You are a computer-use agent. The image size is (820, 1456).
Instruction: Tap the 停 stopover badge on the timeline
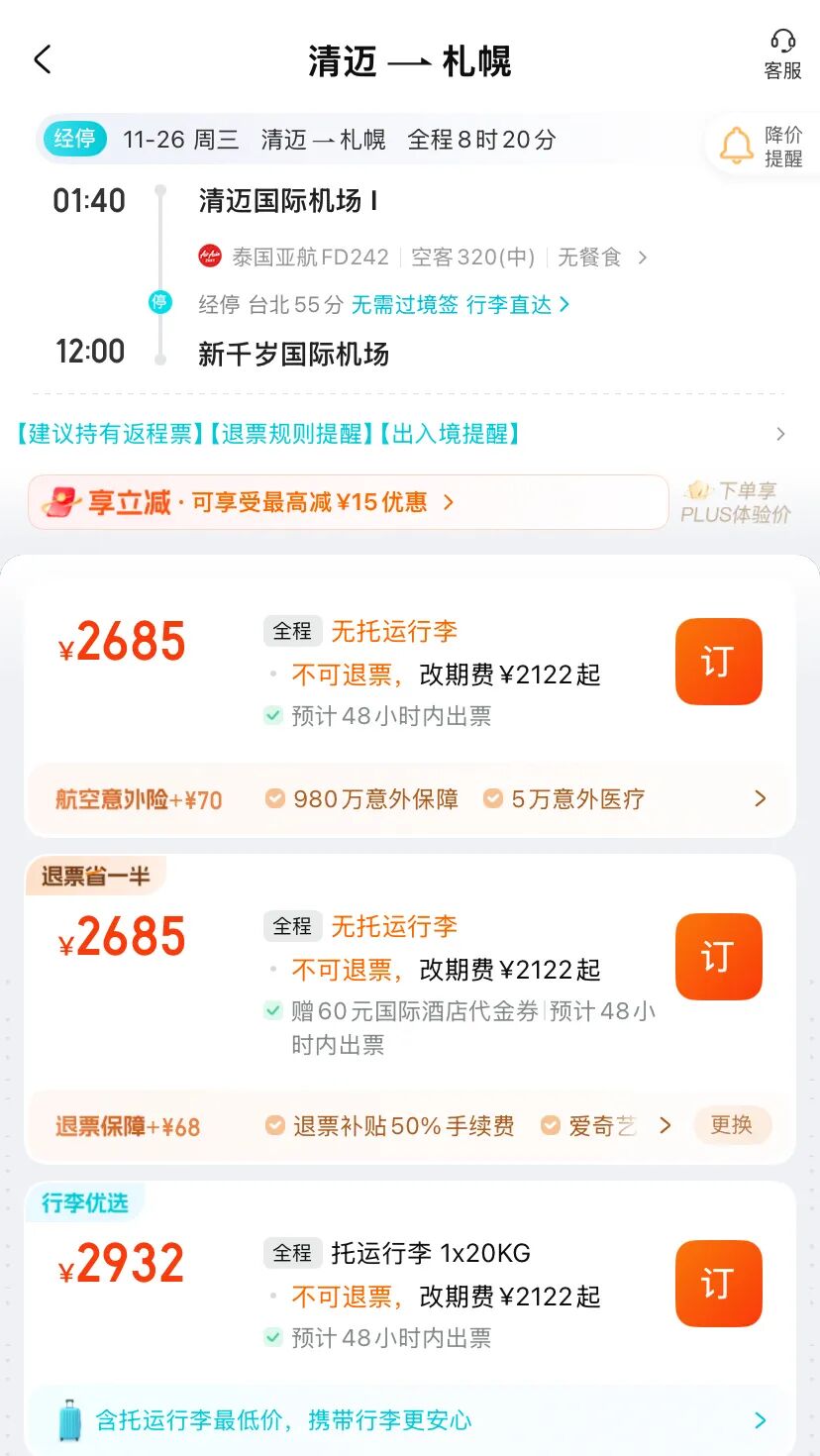(x=161, y=302)
